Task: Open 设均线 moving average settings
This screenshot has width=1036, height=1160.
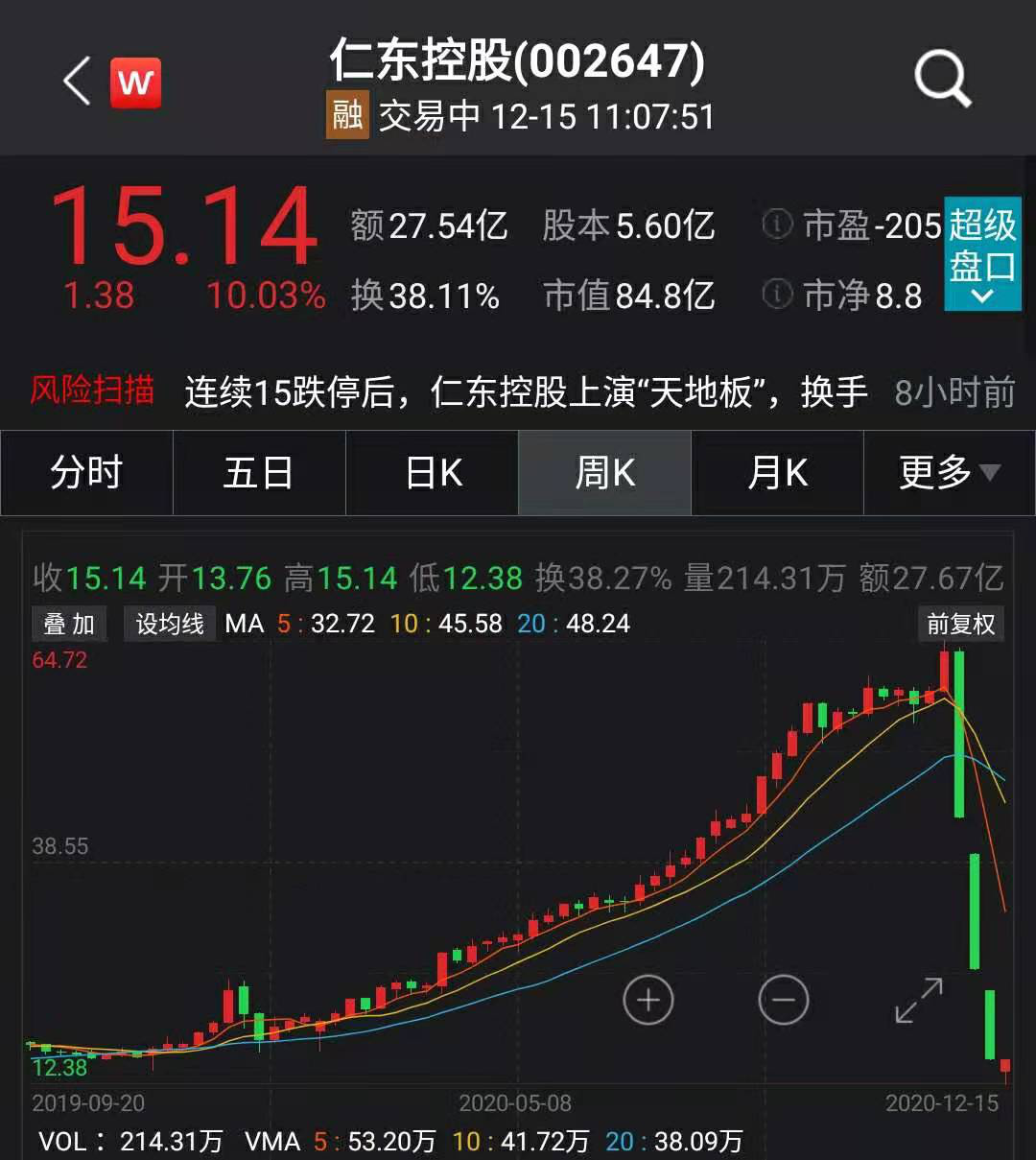Action: click(170, 624)
